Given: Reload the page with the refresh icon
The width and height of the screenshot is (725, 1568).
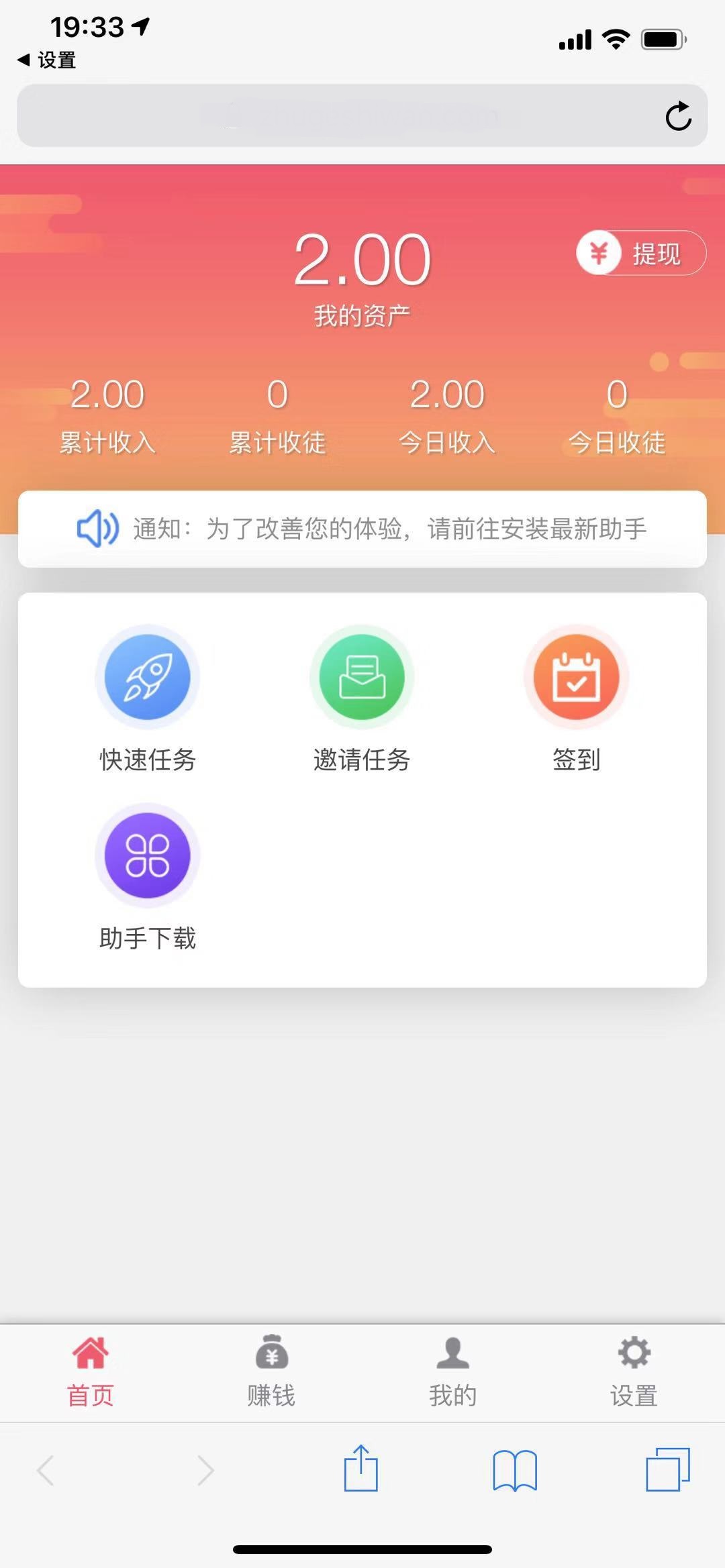Looking at the screenshot, I should 679,115.
